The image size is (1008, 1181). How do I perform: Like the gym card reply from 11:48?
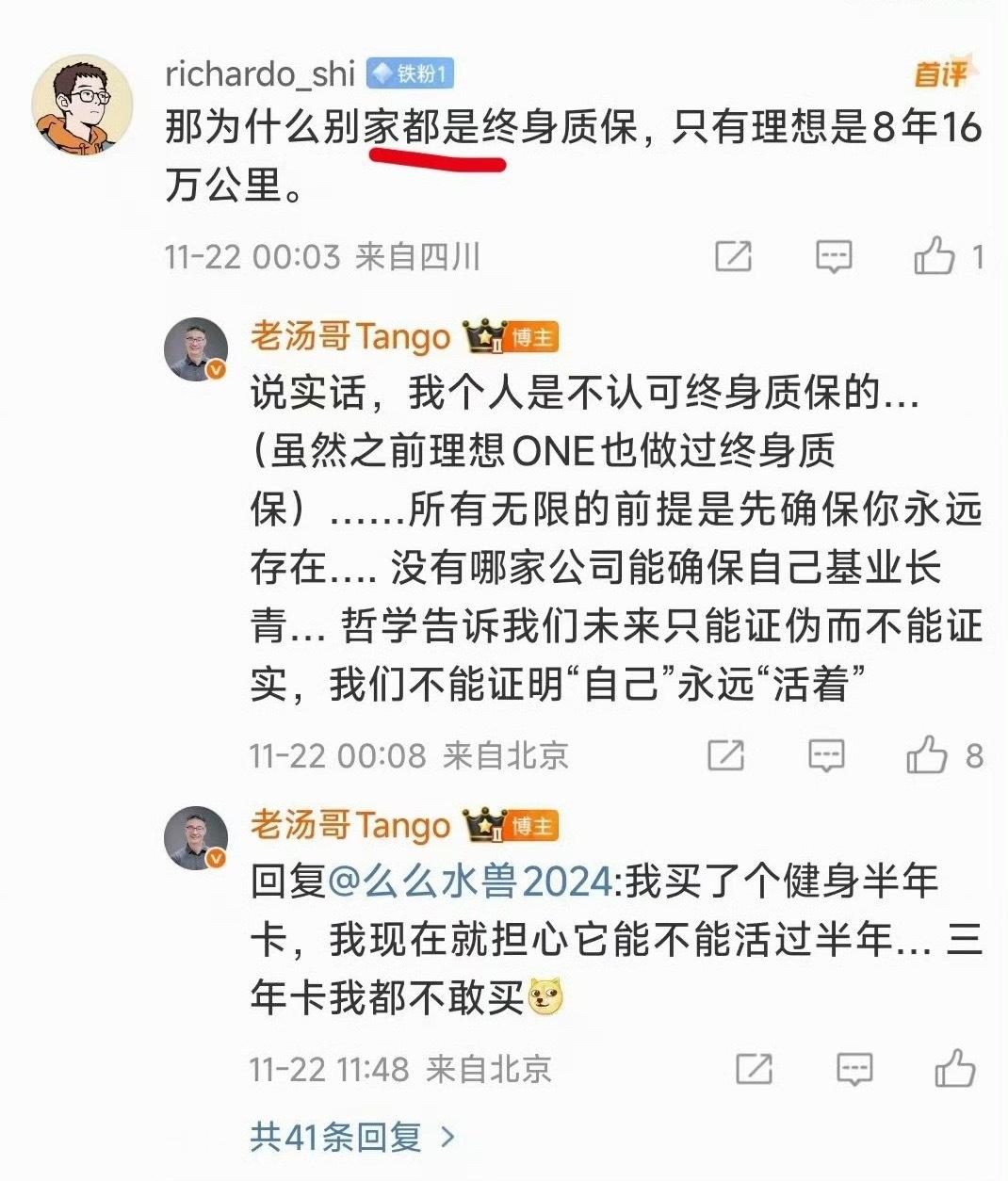[953, 1066]
